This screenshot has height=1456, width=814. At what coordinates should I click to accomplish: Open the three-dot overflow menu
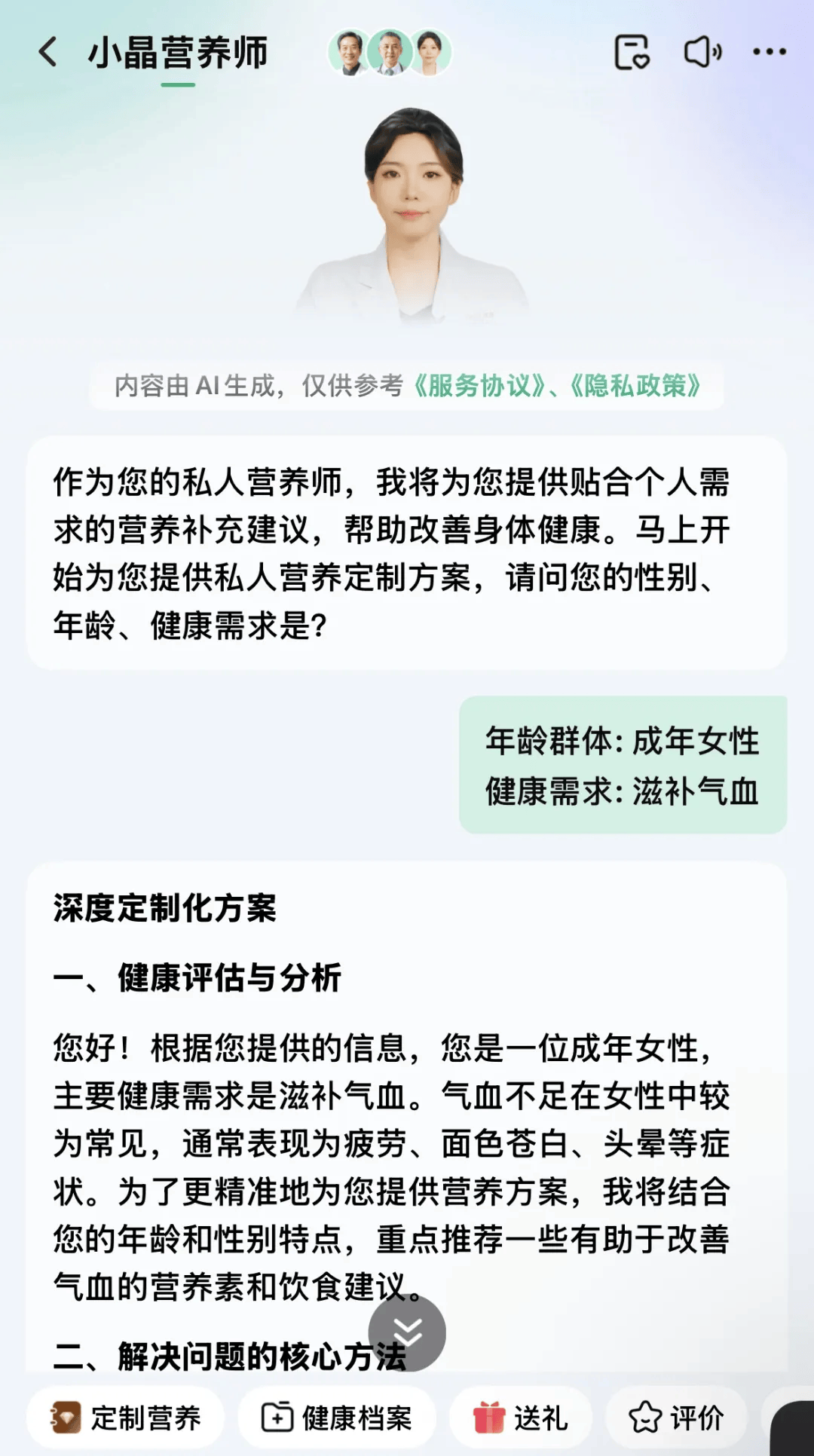[770, 52]
